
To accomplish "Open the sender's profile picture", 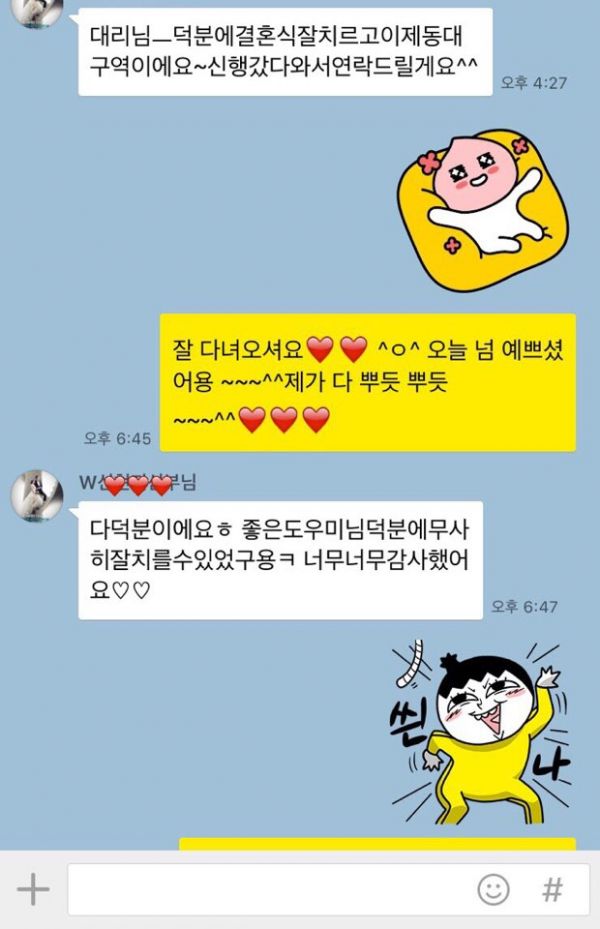I will tap(37, 494).
